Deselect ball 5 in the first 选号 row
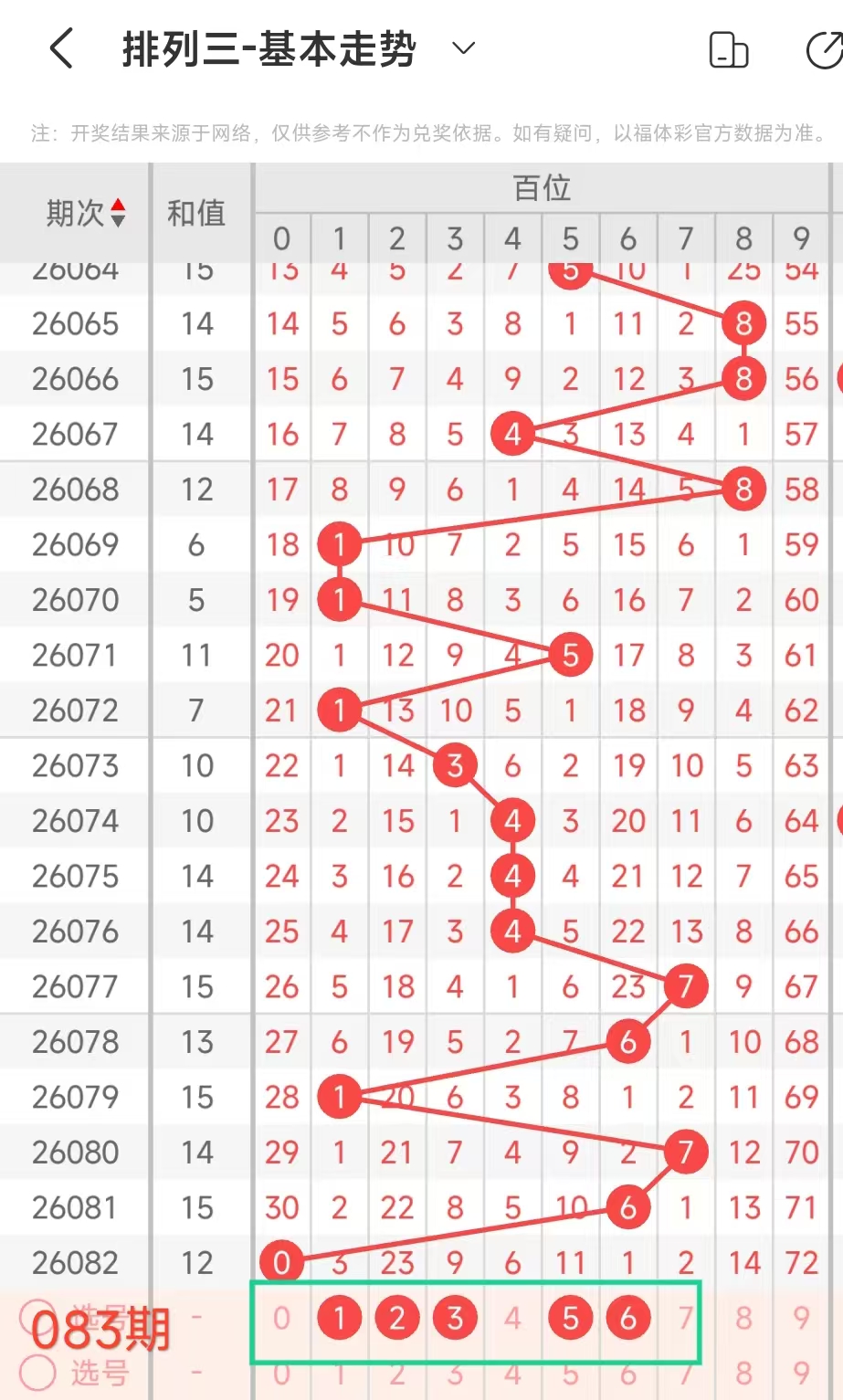This screenshot has height=1400, width=843. click(571, 1318)
